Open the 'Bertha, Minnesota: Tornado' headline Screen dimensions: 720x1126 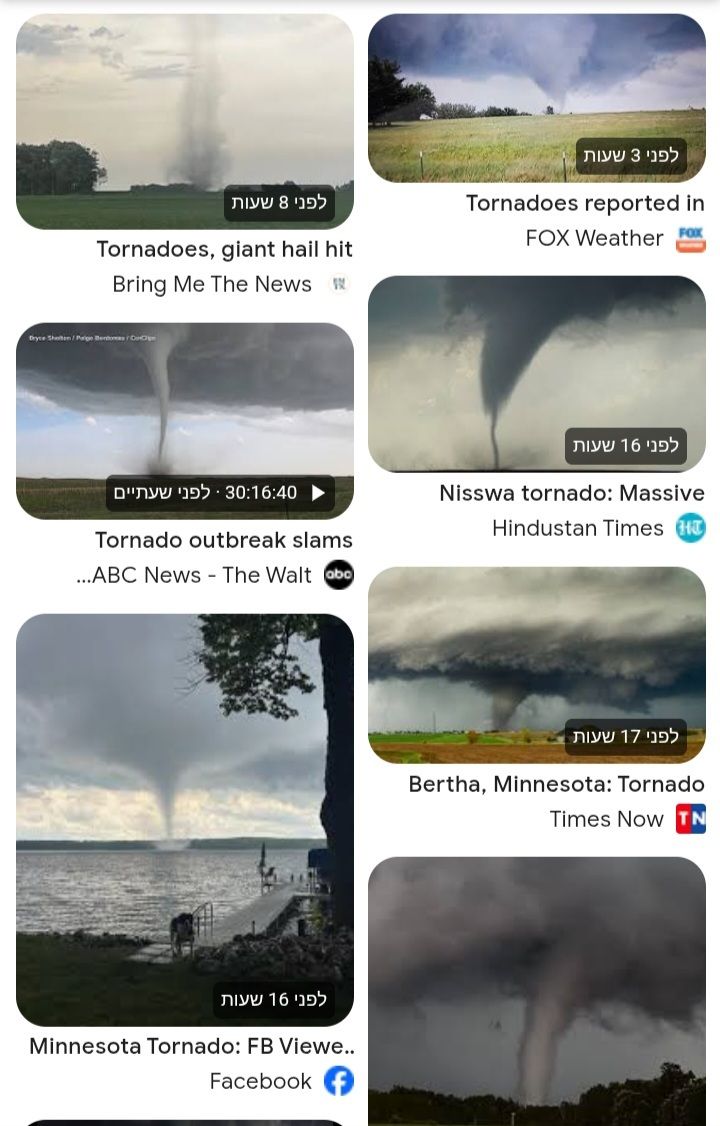click(556, 784)
